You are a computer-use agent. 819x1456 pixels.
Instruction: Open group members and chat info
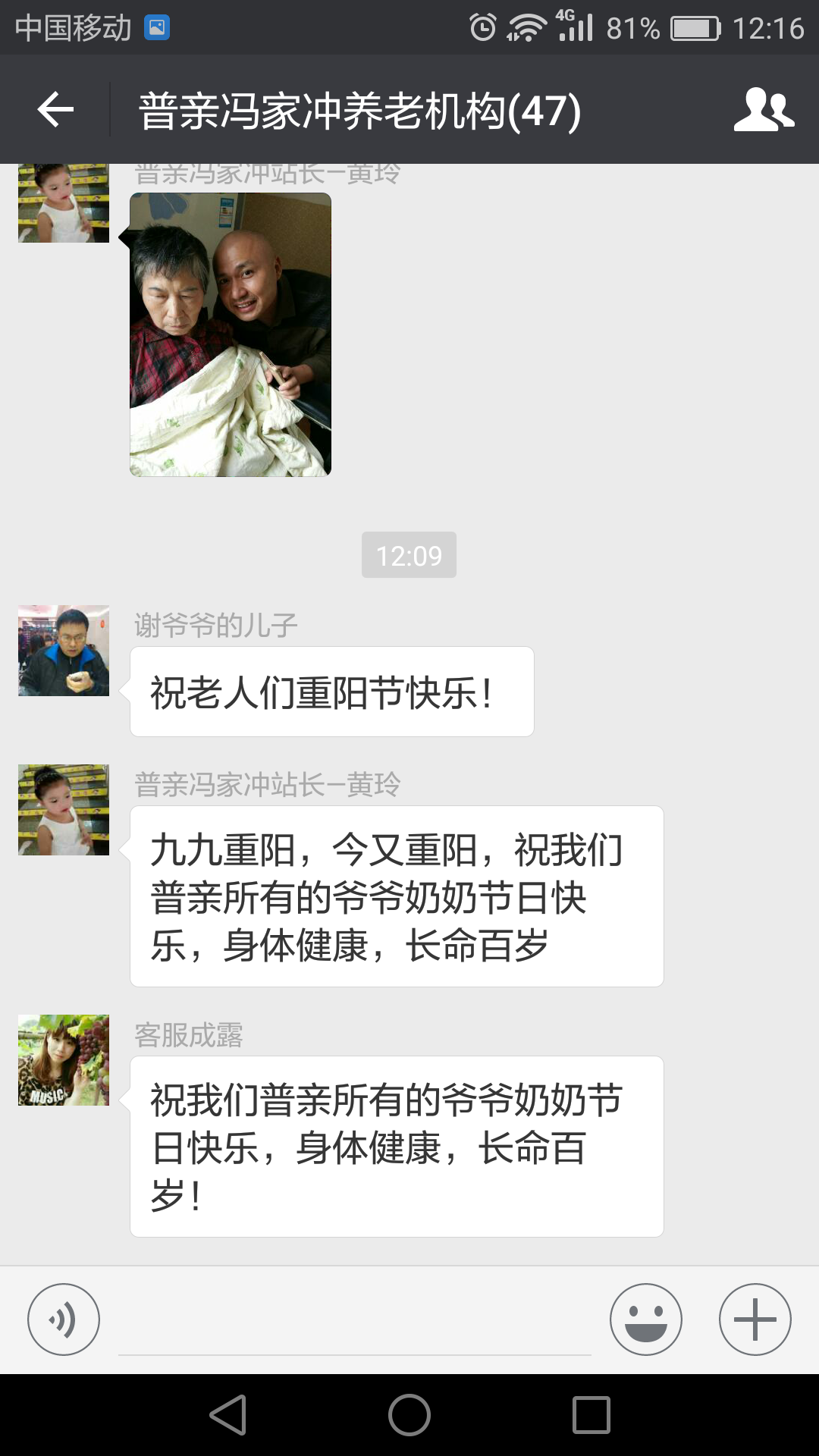coord(763,110)
